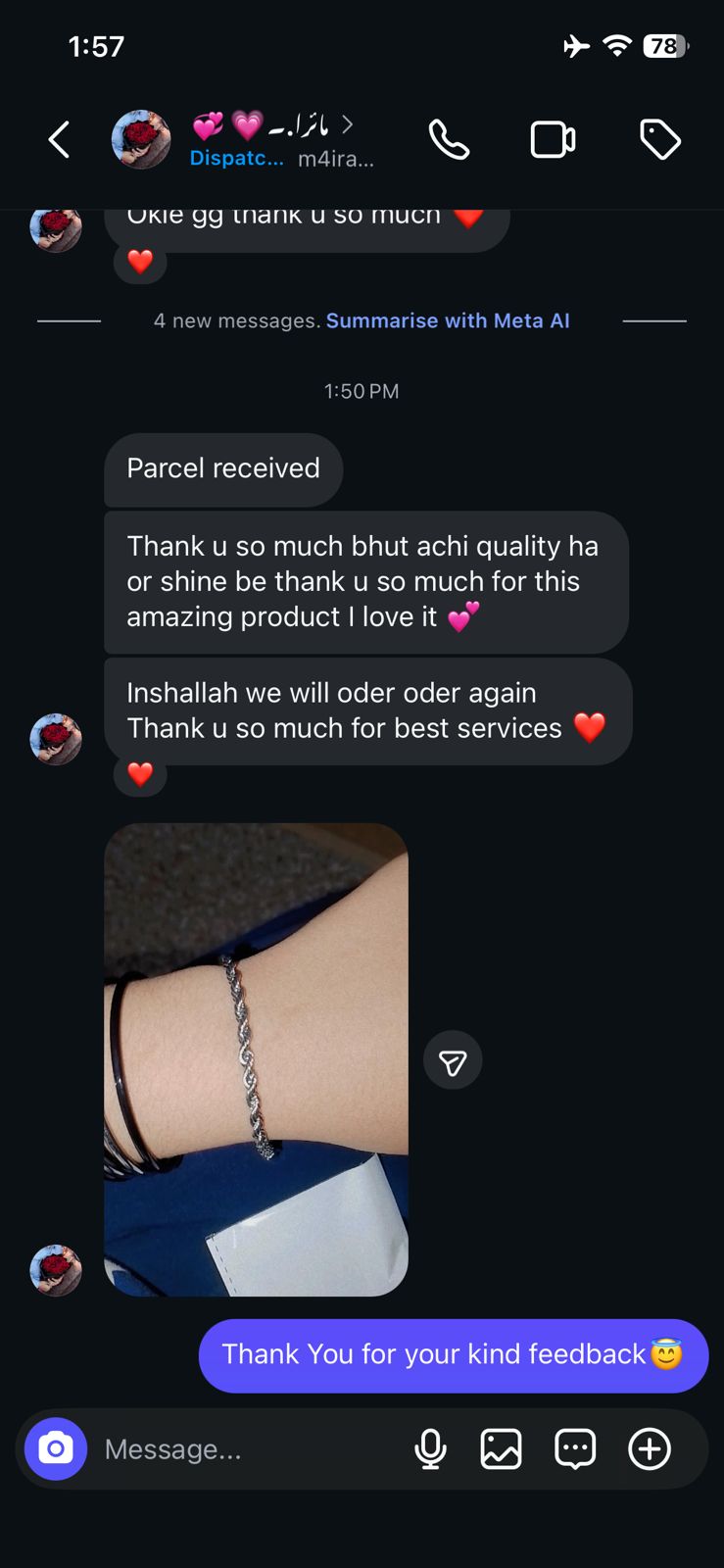The width and height of the screenshot is (724, 1568).
Task: Open more attachment options with plus icon
Action: 650,1448
